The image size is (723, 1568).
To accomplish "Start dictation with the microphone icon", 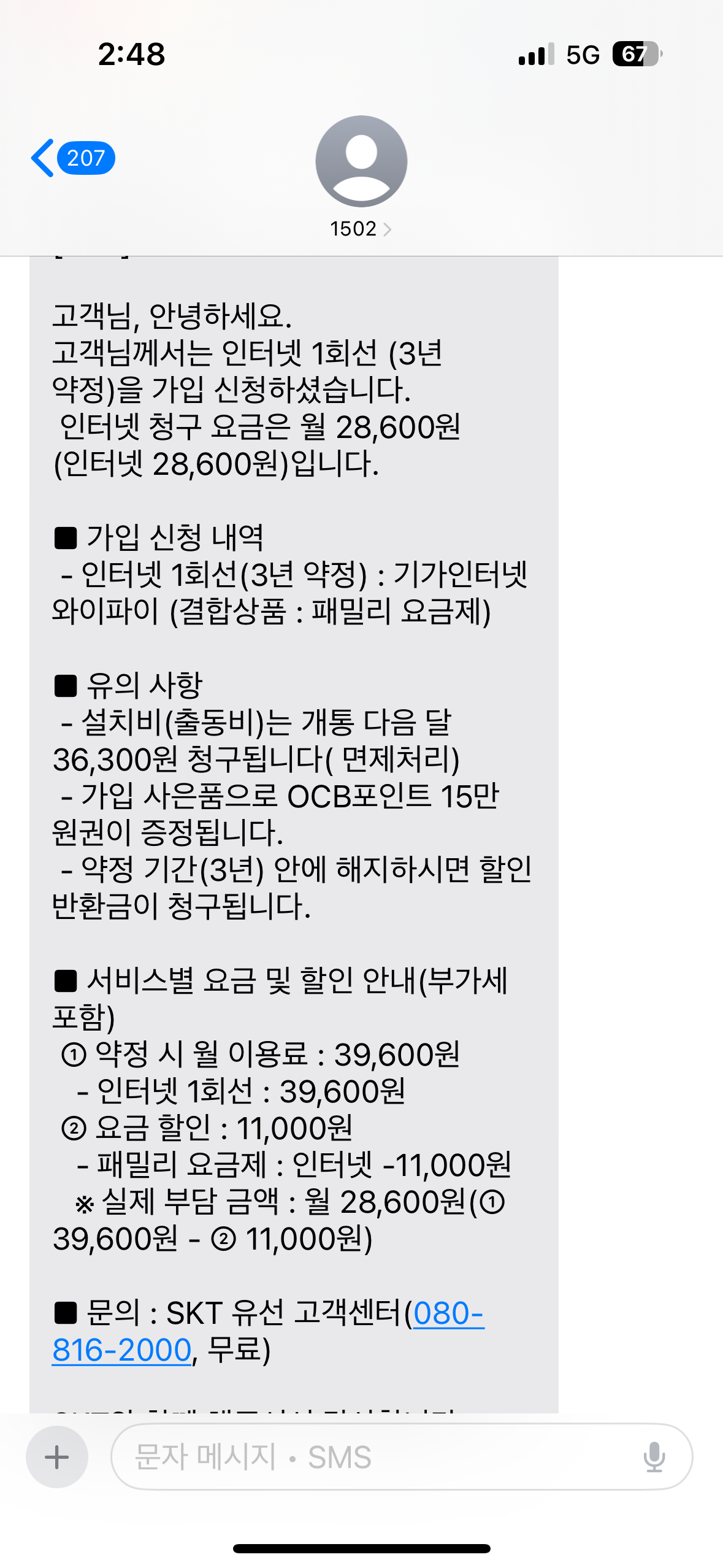I will pyautogui.click(x=654, y=1457).
